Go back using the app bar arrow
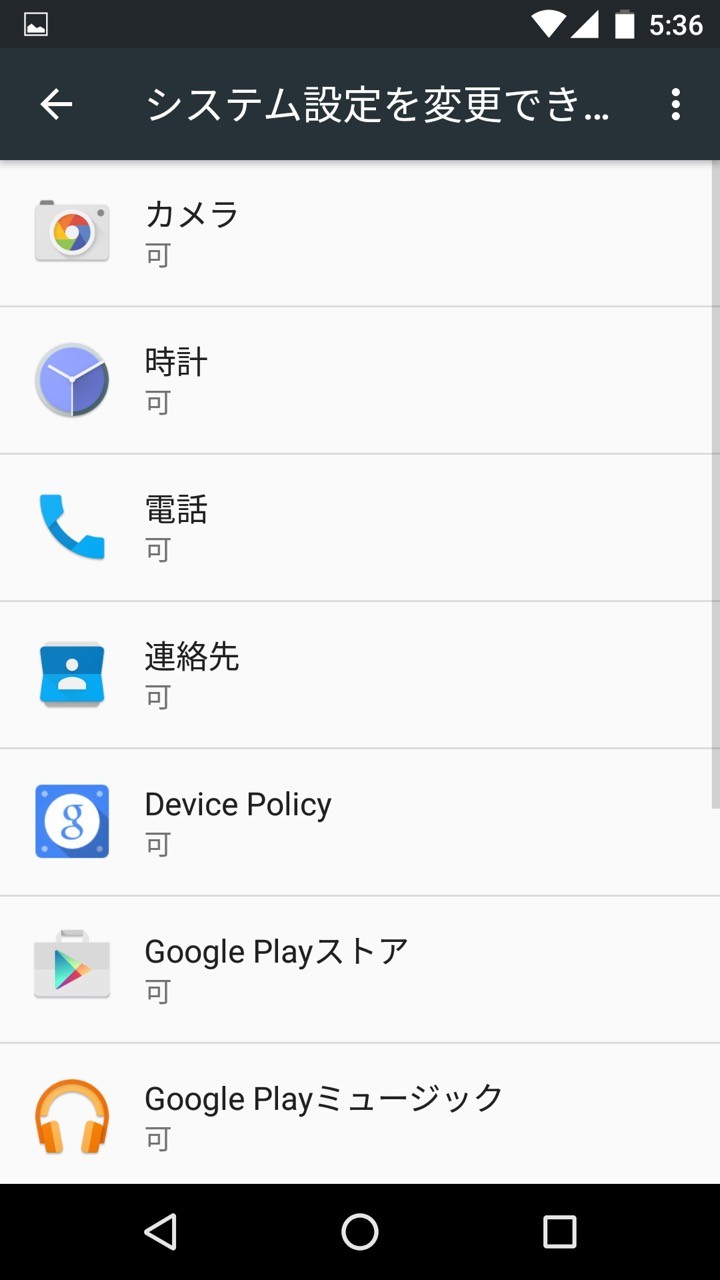 [56, 104]
